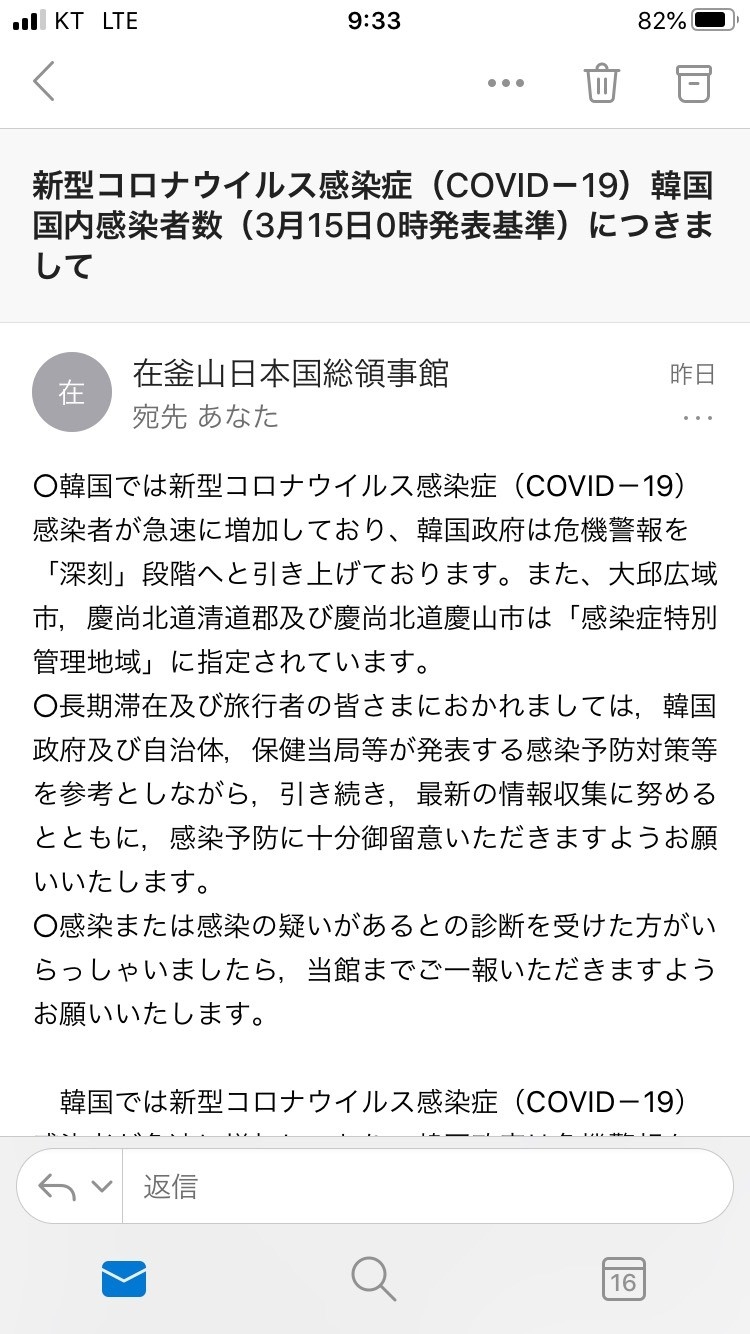Archive this email
Viewport: 750px width, 1334px height.
(694, 82)
